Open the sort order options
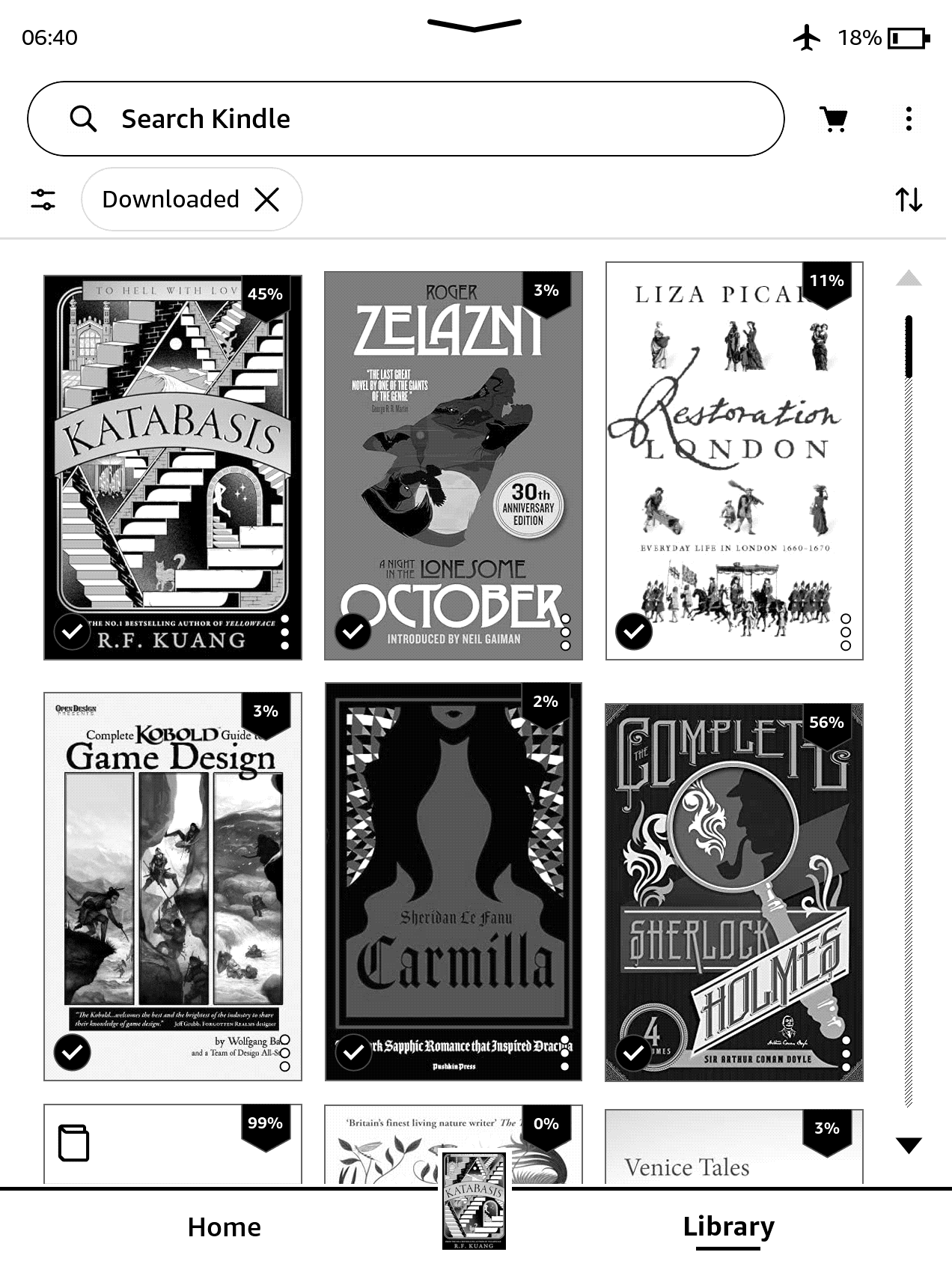This screenshot has width=952, height=1270. tap(908, 200)
